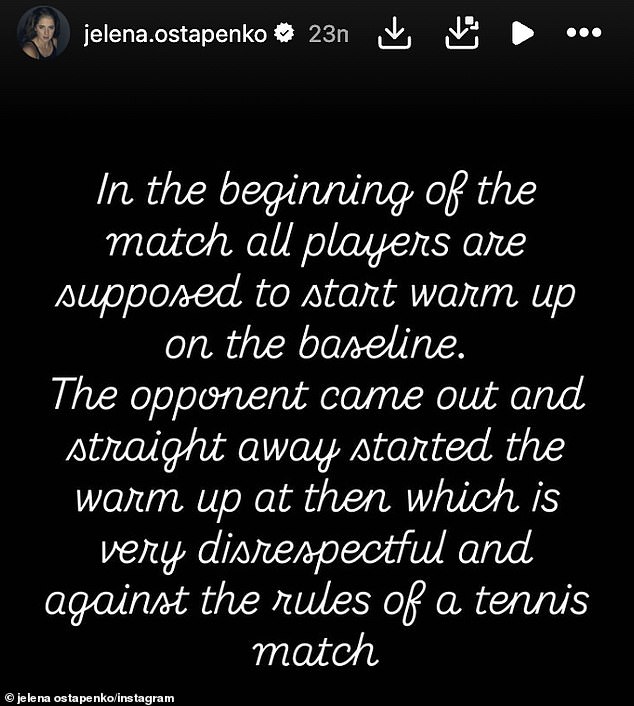Resume story playback with the play icon
The height and width of the screenshot is (706, 634).
522,33
